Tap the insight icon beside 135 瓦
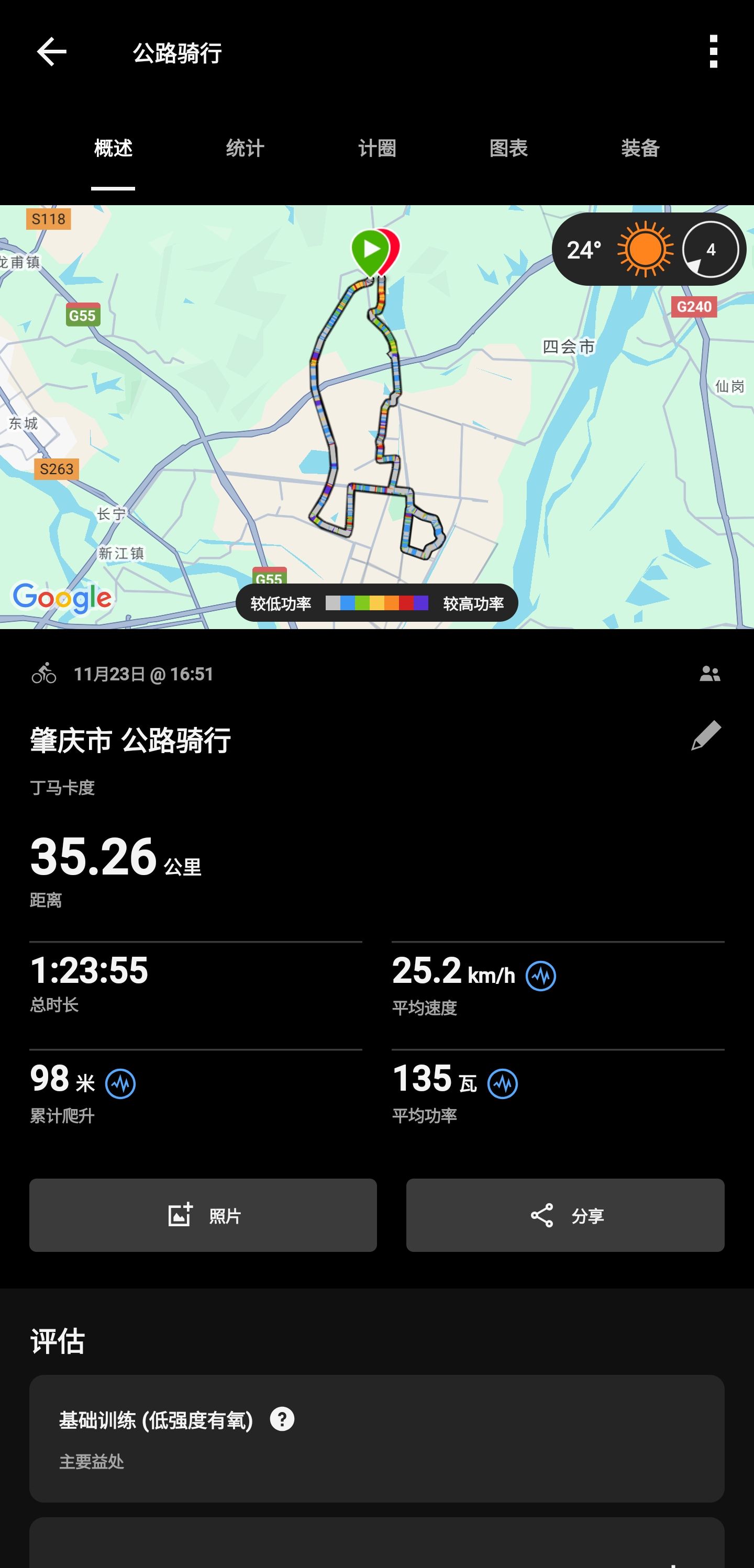 pyautogui.click(x=503, y=1084)
